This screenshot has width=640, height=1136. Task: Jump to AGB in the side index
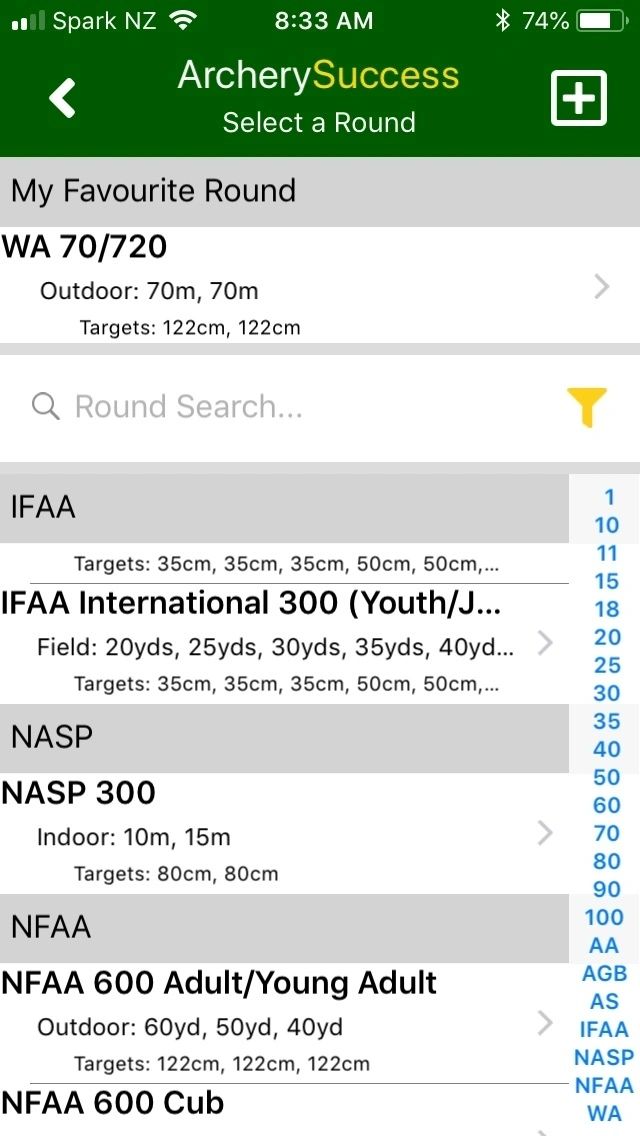[604, 973]
